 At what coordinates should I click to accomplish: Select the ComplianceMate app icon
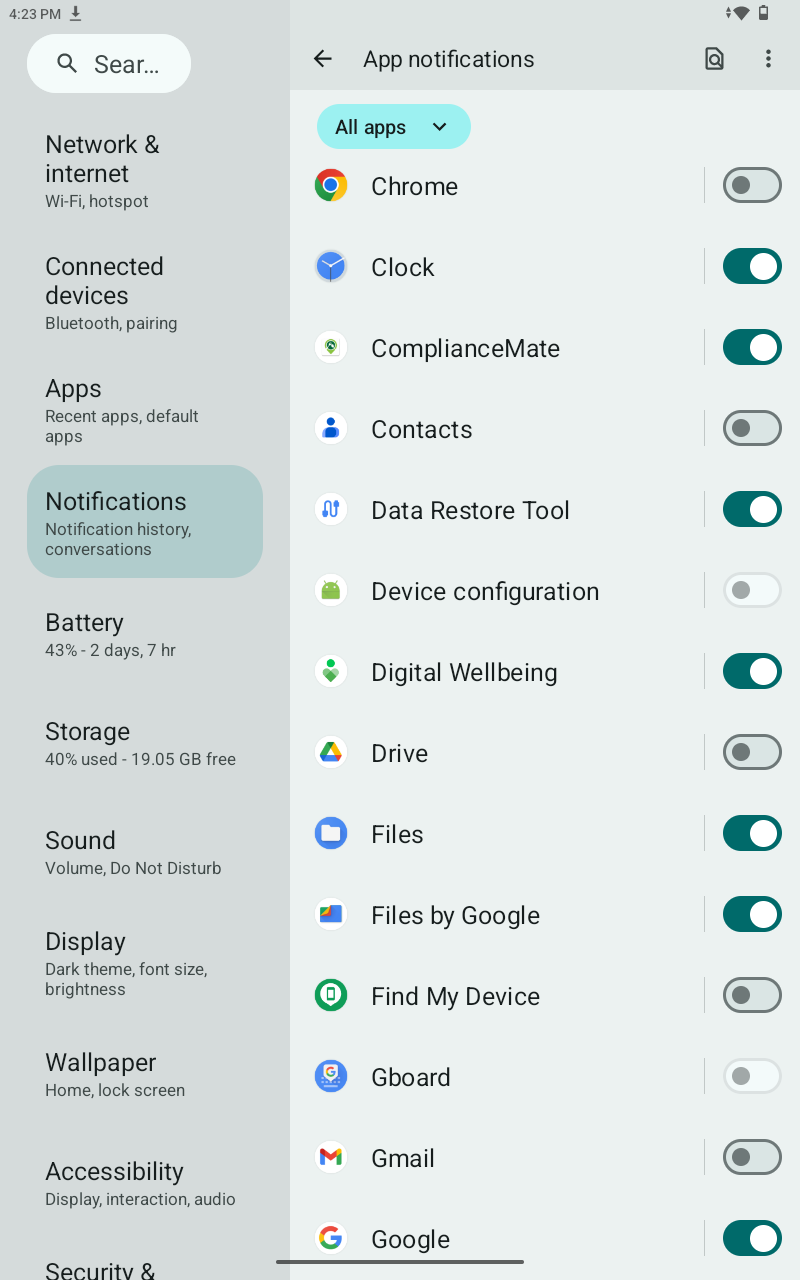coord(330,347)
